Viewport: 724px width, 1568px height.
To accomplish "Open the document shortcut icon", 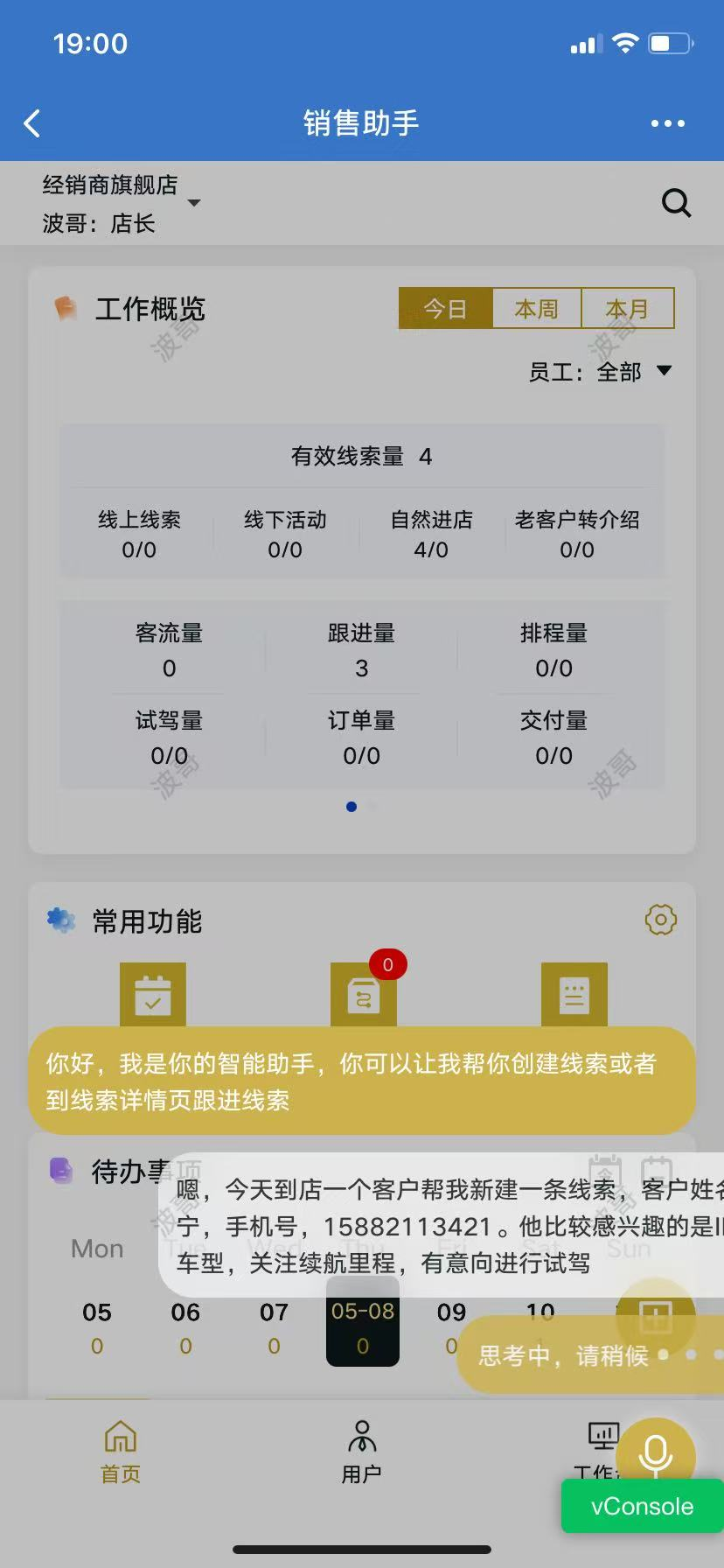I will coord(574,995).
